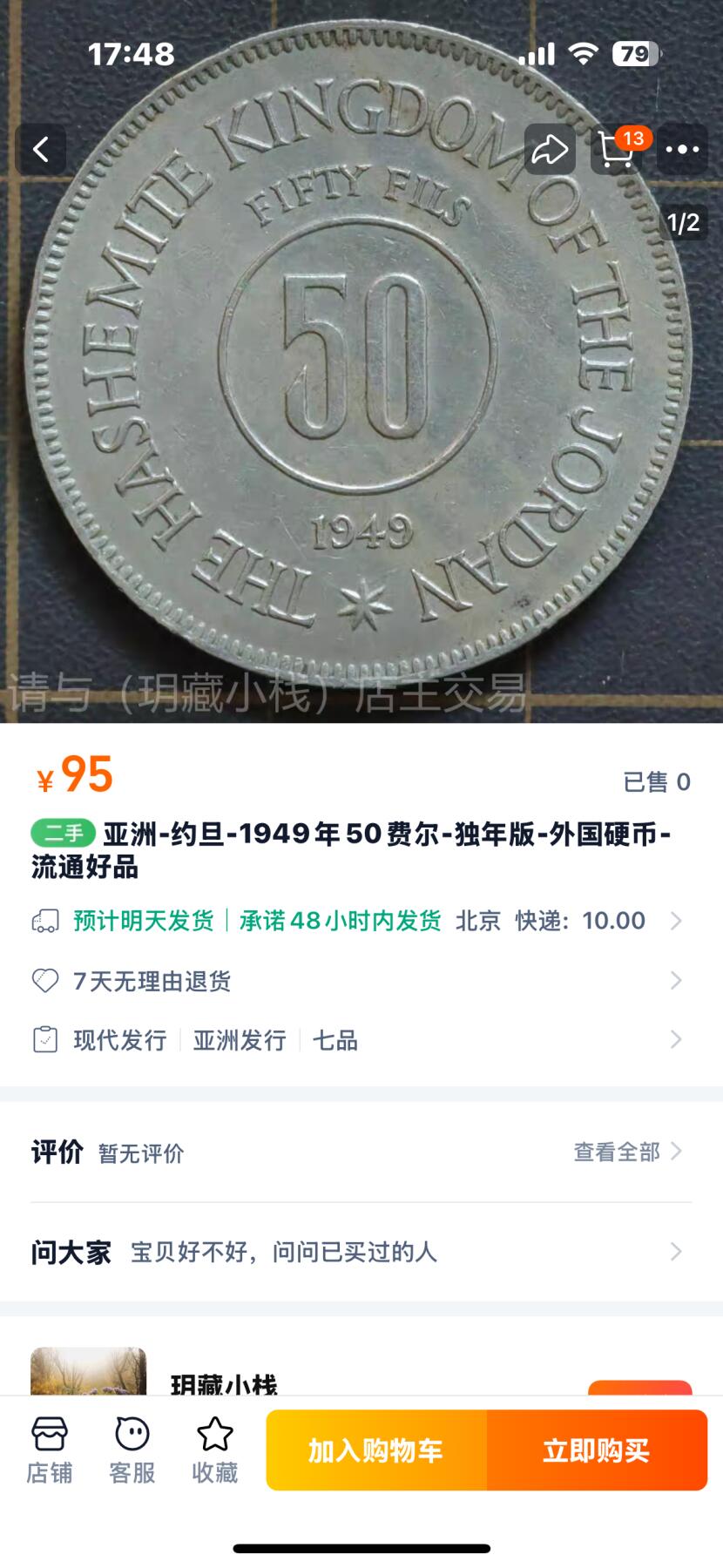Share this coin listing

(550, 149)
